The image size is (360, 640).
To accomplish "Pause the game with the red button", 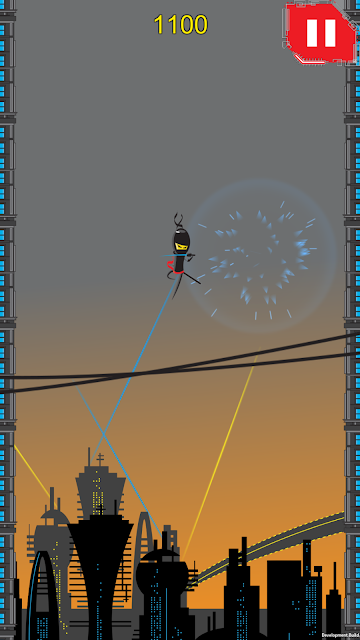I will pos(321,33).
